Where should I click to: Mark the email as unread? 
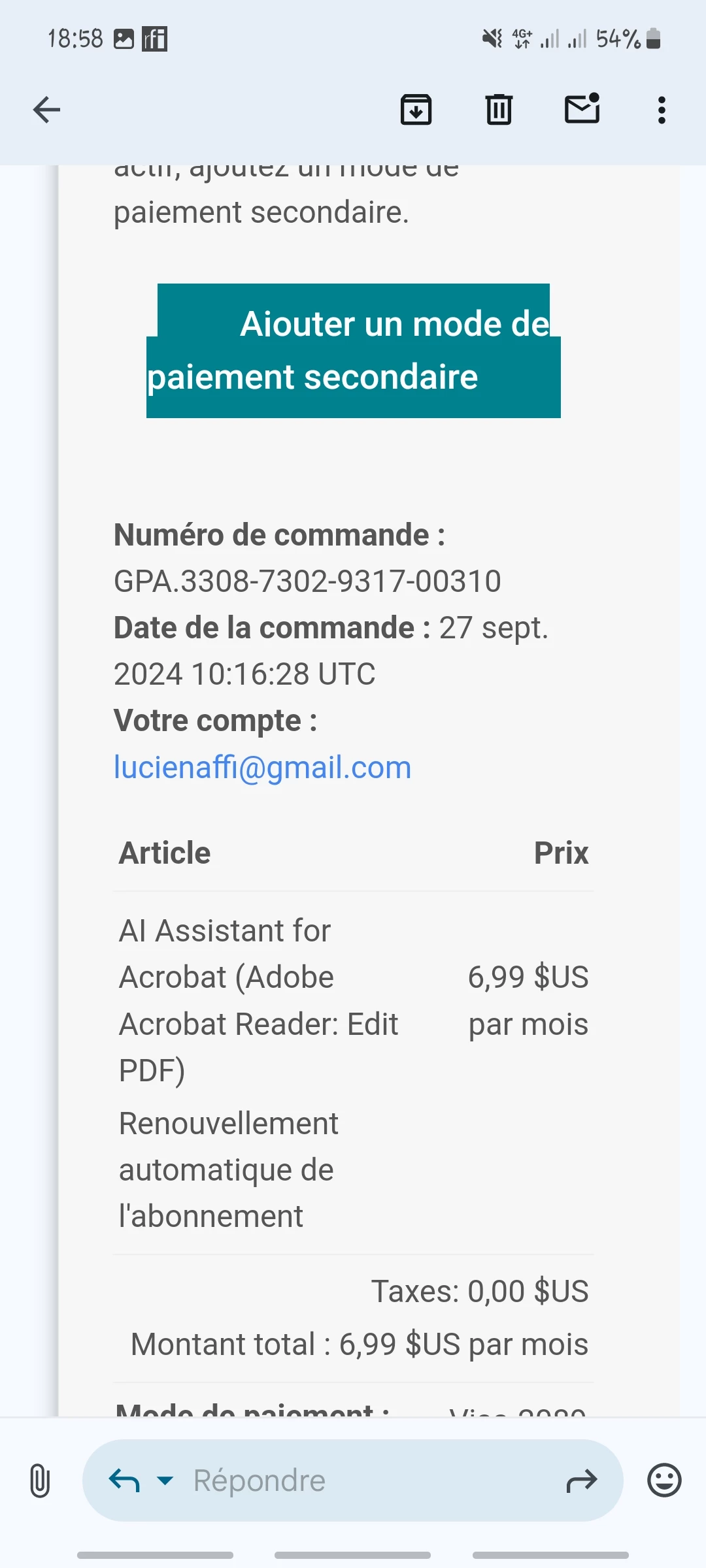pyautogui.click(x=582, y=108)
